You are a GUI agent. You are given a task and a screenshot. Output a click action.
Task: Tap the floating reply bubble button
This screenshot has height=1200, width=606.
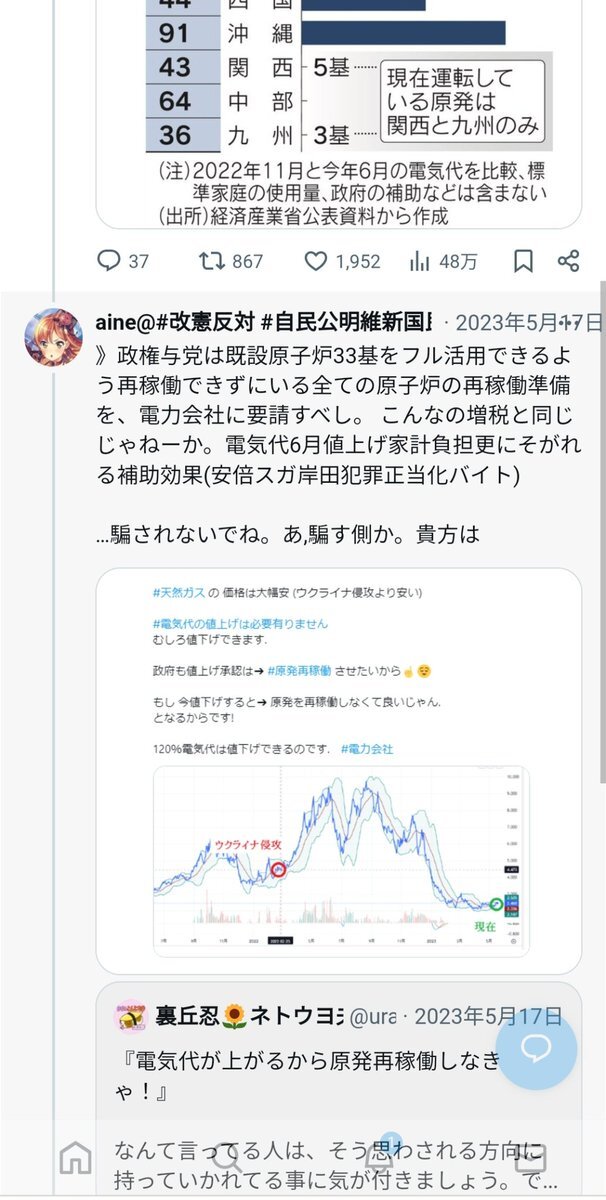(537, 1048)
